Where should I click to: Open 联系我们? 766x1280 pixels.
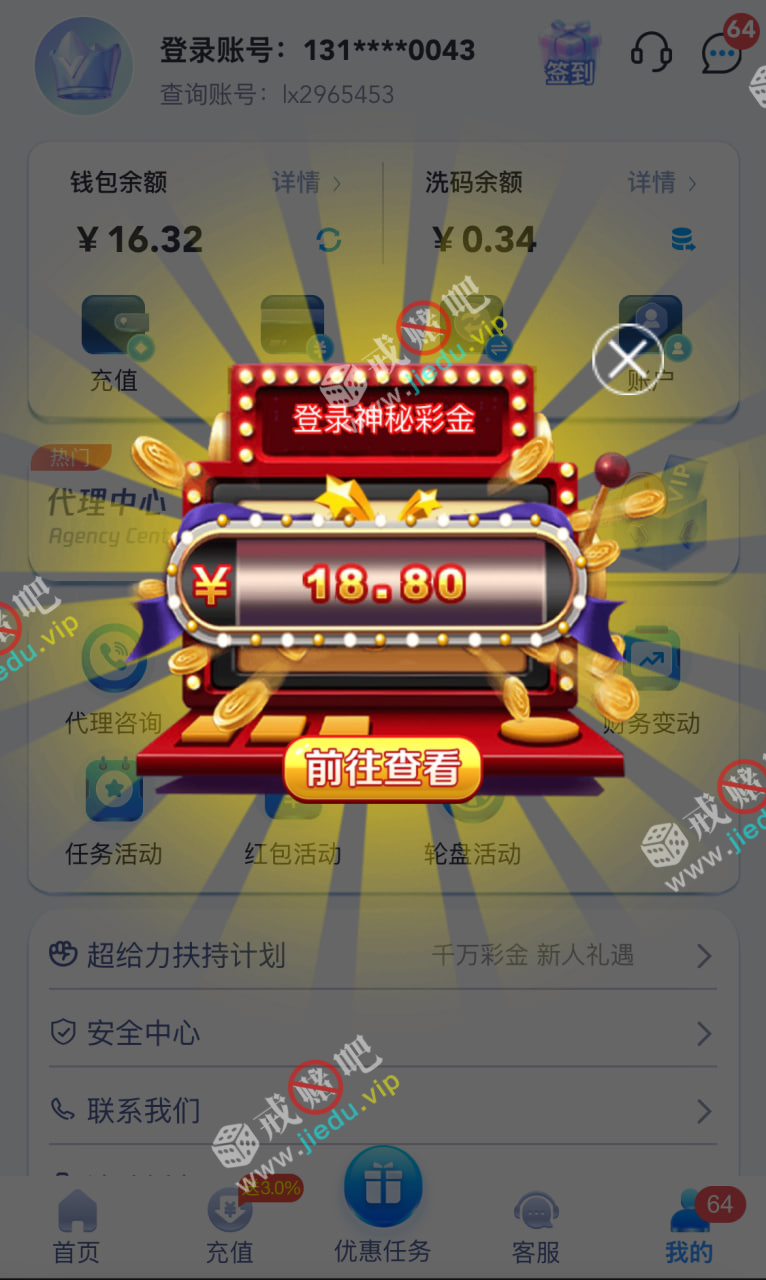383,1110
